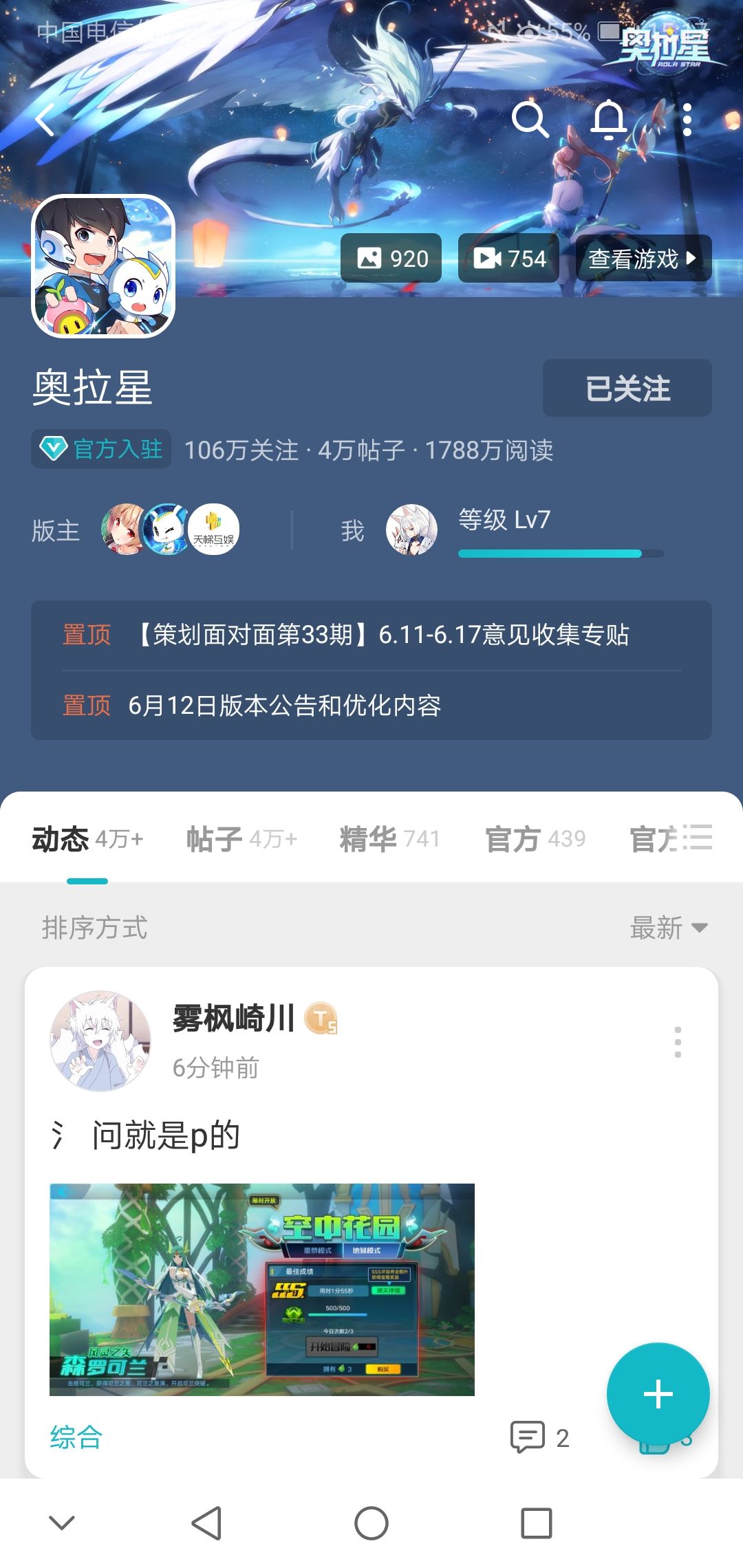The image size is (743, 1568).
Task: Open more options on 雾枫崎川's post
Action: tap(678, 1042)
